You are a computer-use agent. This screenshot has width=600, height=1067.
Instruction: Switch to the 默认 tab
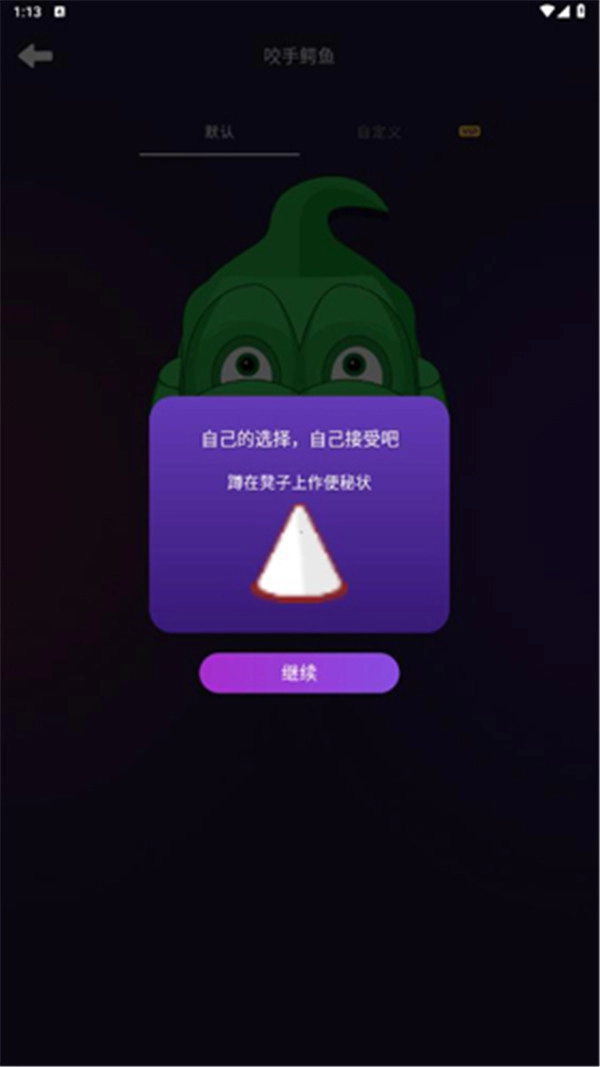point(219,132)
